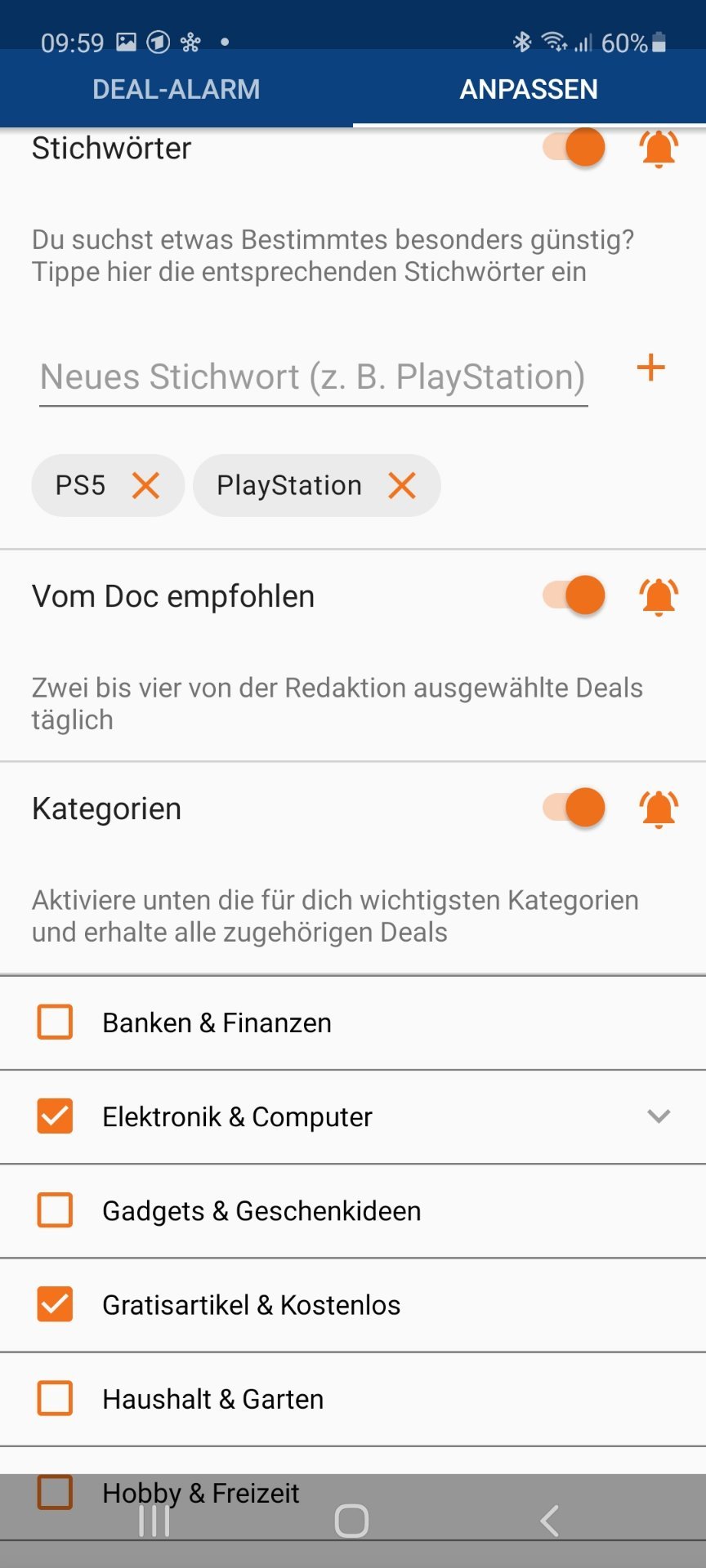The width and height of the screenshot is (706, 1568).
Task: Go back with the system back button
Action: 550,1521
